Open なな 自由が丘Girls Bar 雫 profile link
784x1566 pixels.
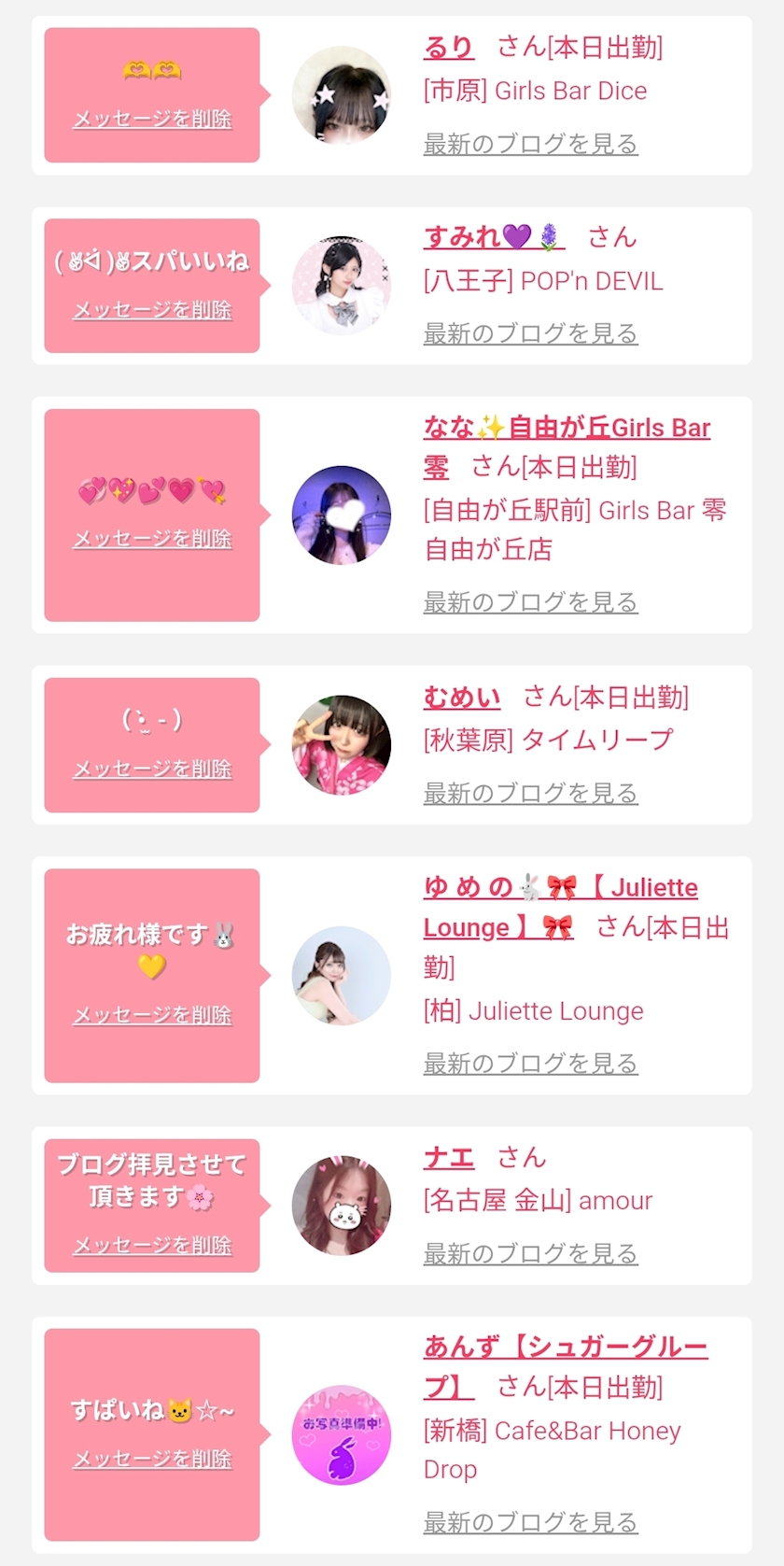[x=567, y=428]
